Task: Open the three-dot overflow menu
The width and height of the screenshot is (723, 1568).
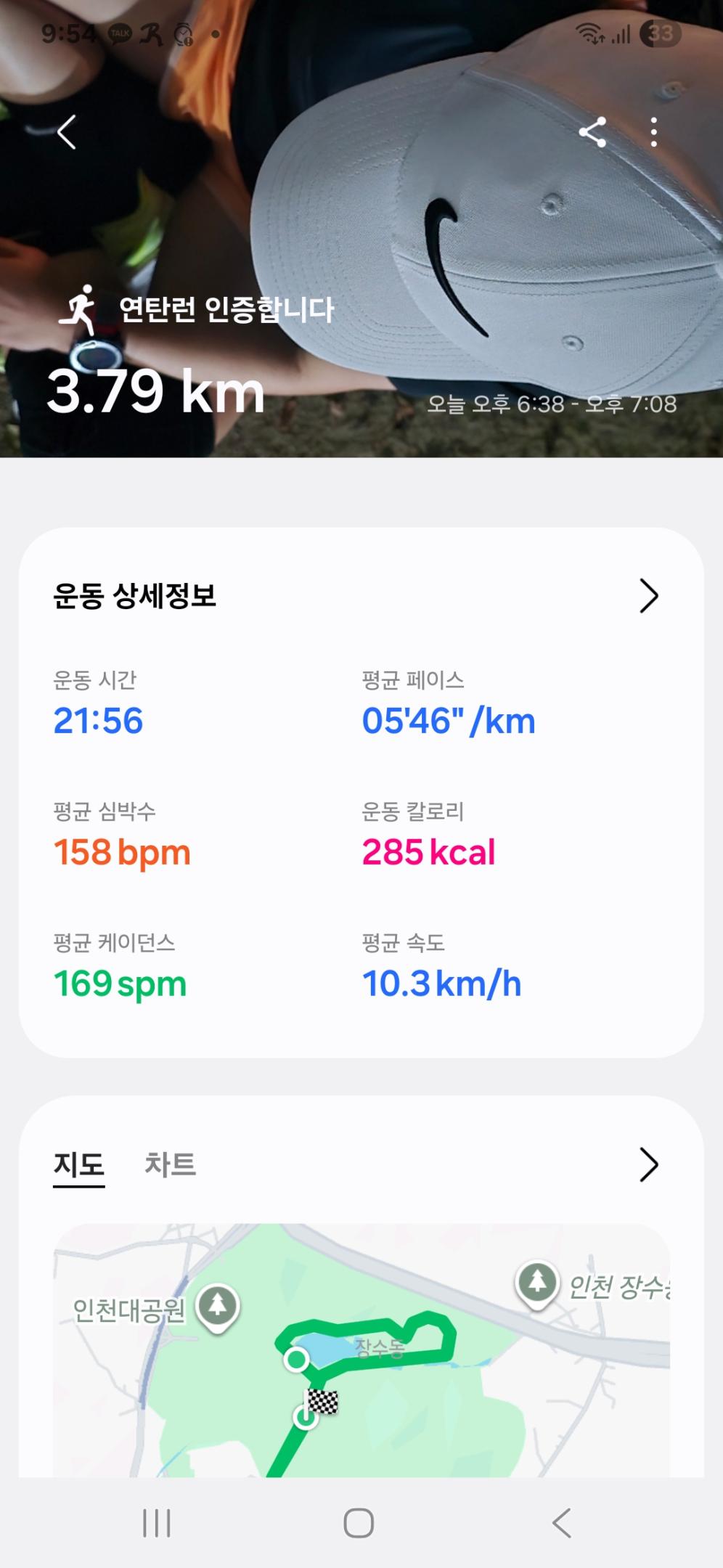Action: 654,132
